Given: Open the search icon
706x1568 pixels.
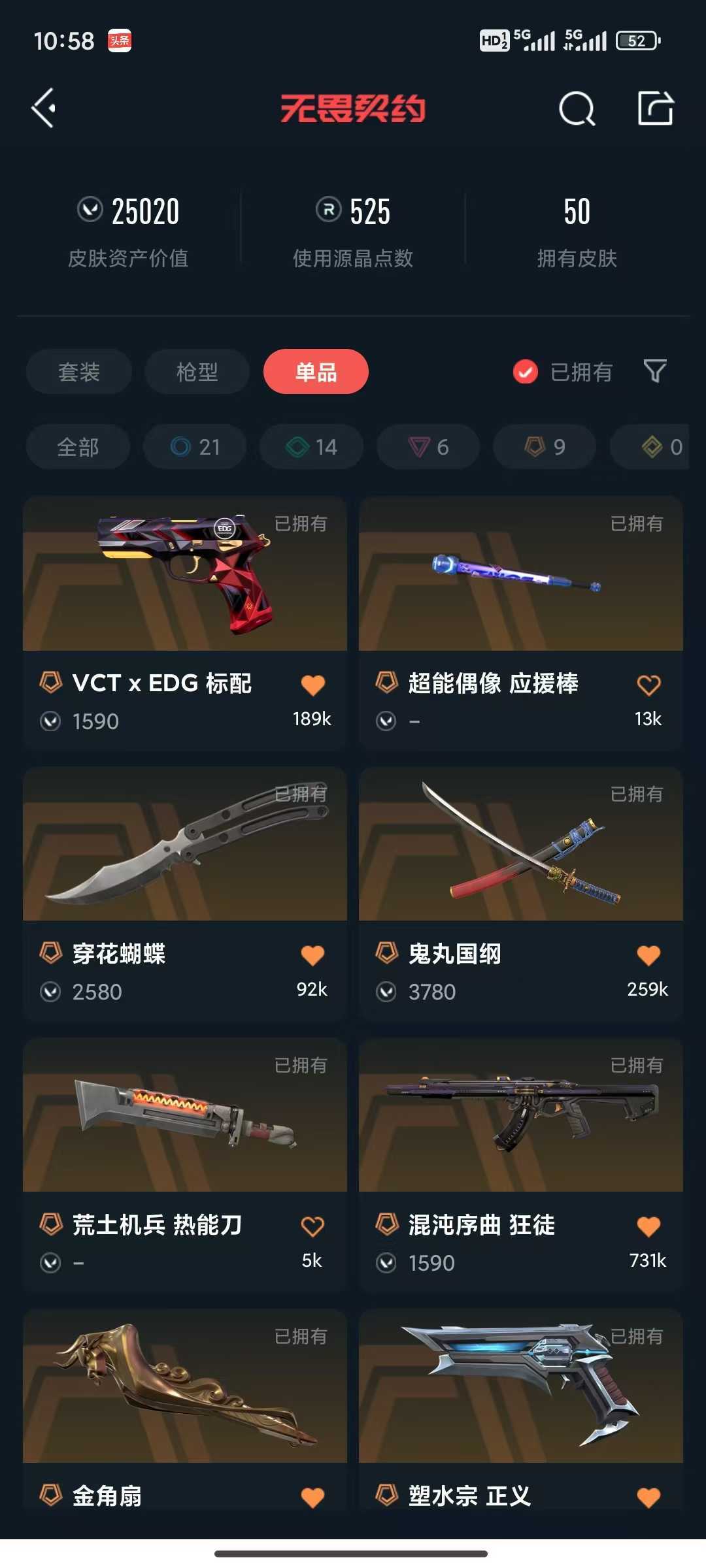Looking at the screenshot, I should [x=577, y=108].
